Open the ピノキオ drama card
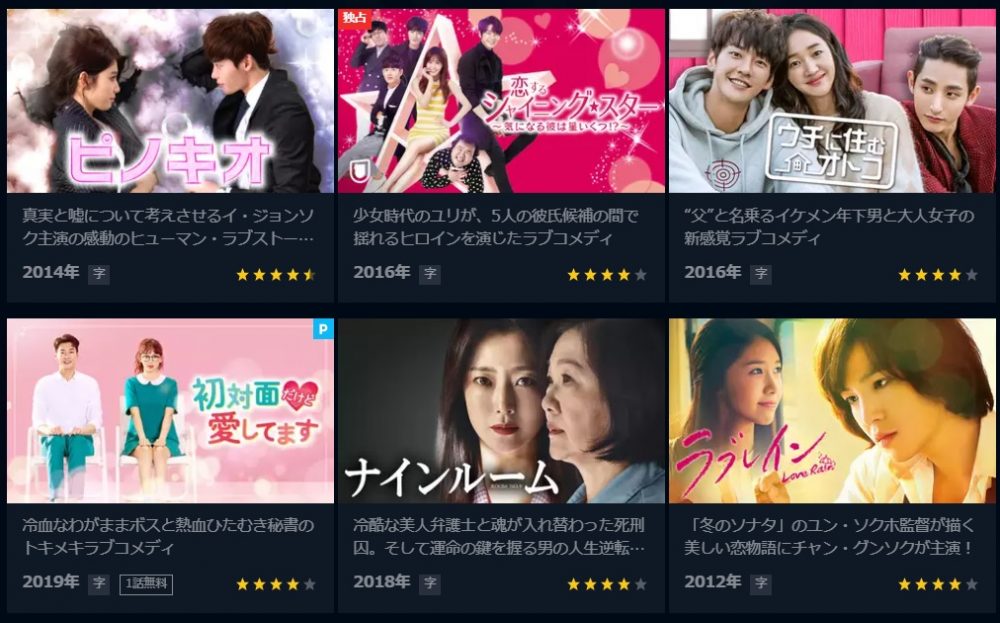 point(170,100)
